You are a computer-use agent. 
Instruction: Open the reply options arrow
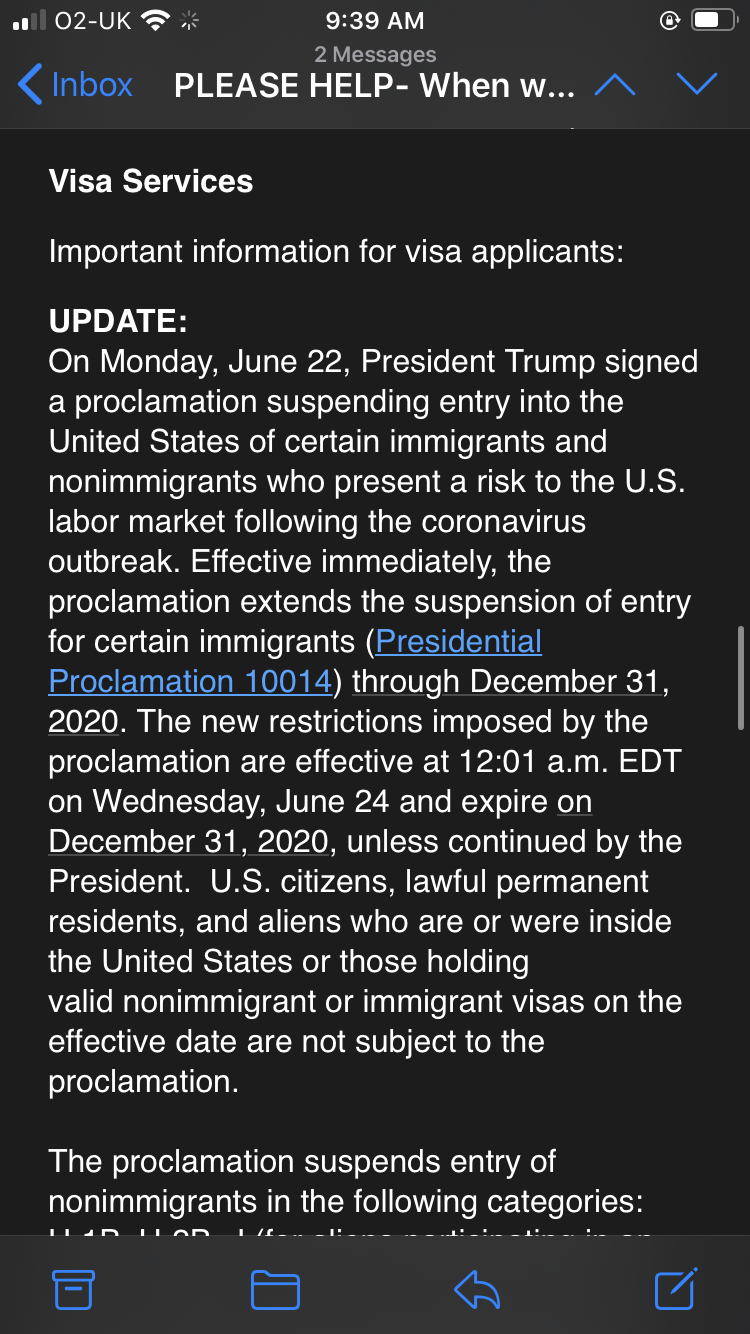477,1290
